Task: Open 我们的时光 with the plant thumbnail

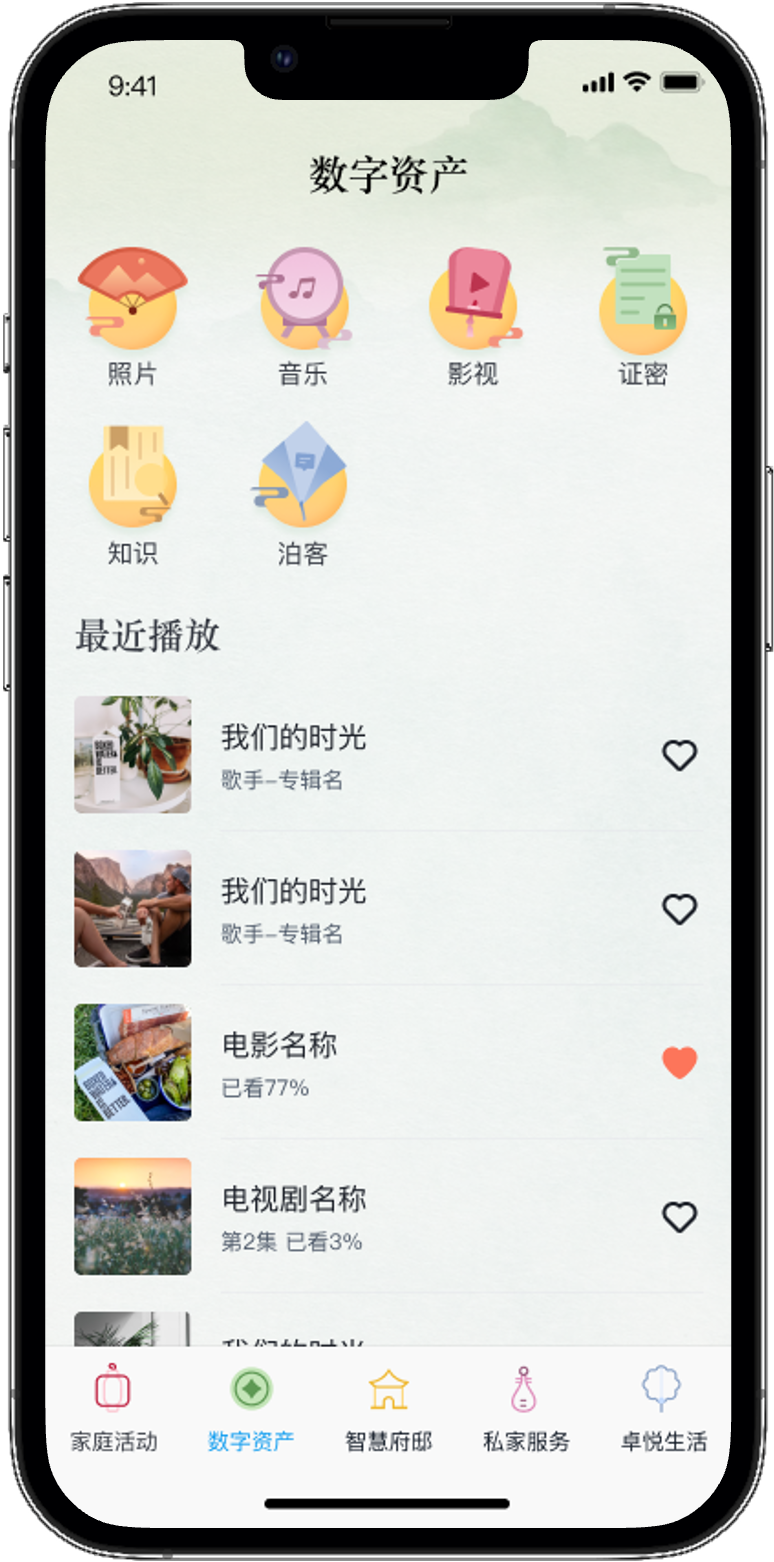Action: coord(294,755)
